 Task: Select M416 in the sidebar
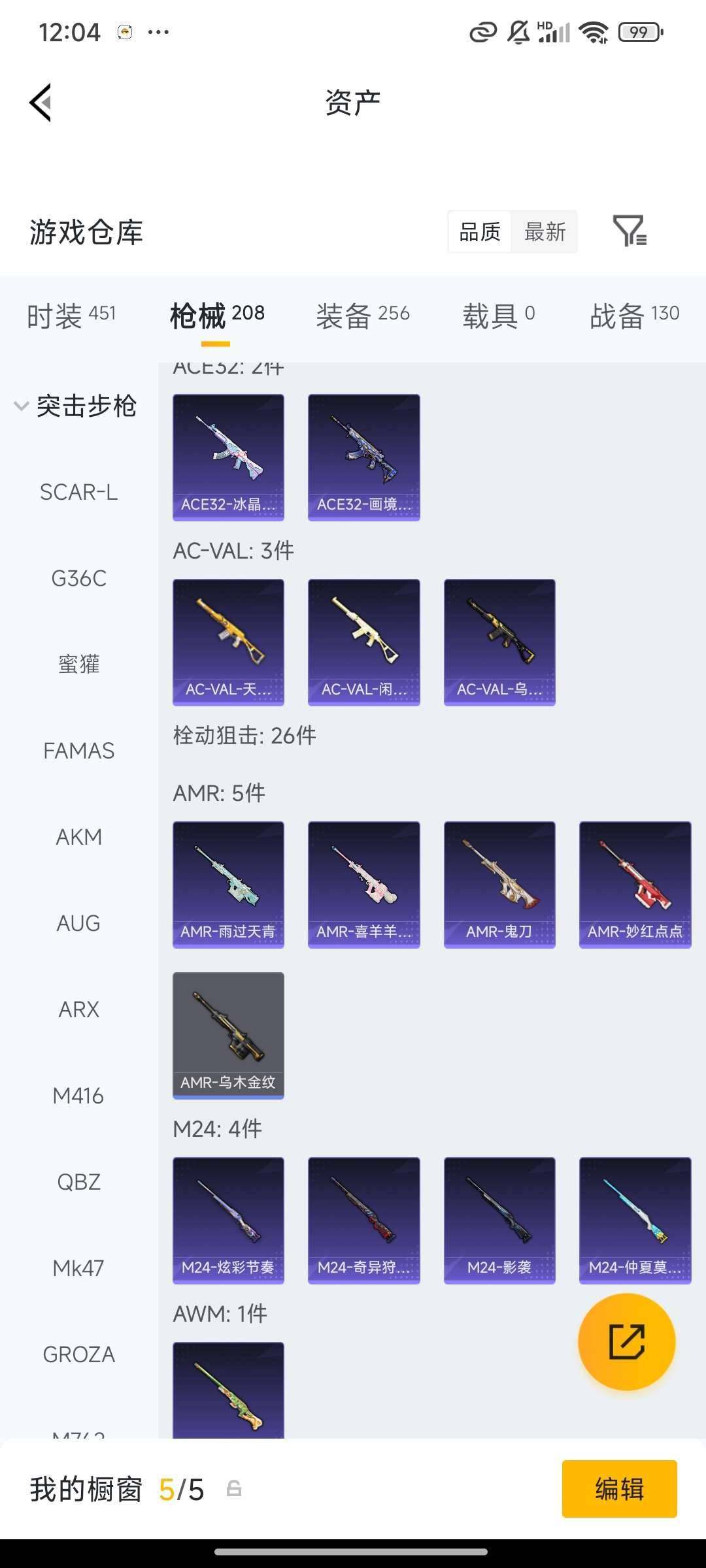click(78, 1096)
